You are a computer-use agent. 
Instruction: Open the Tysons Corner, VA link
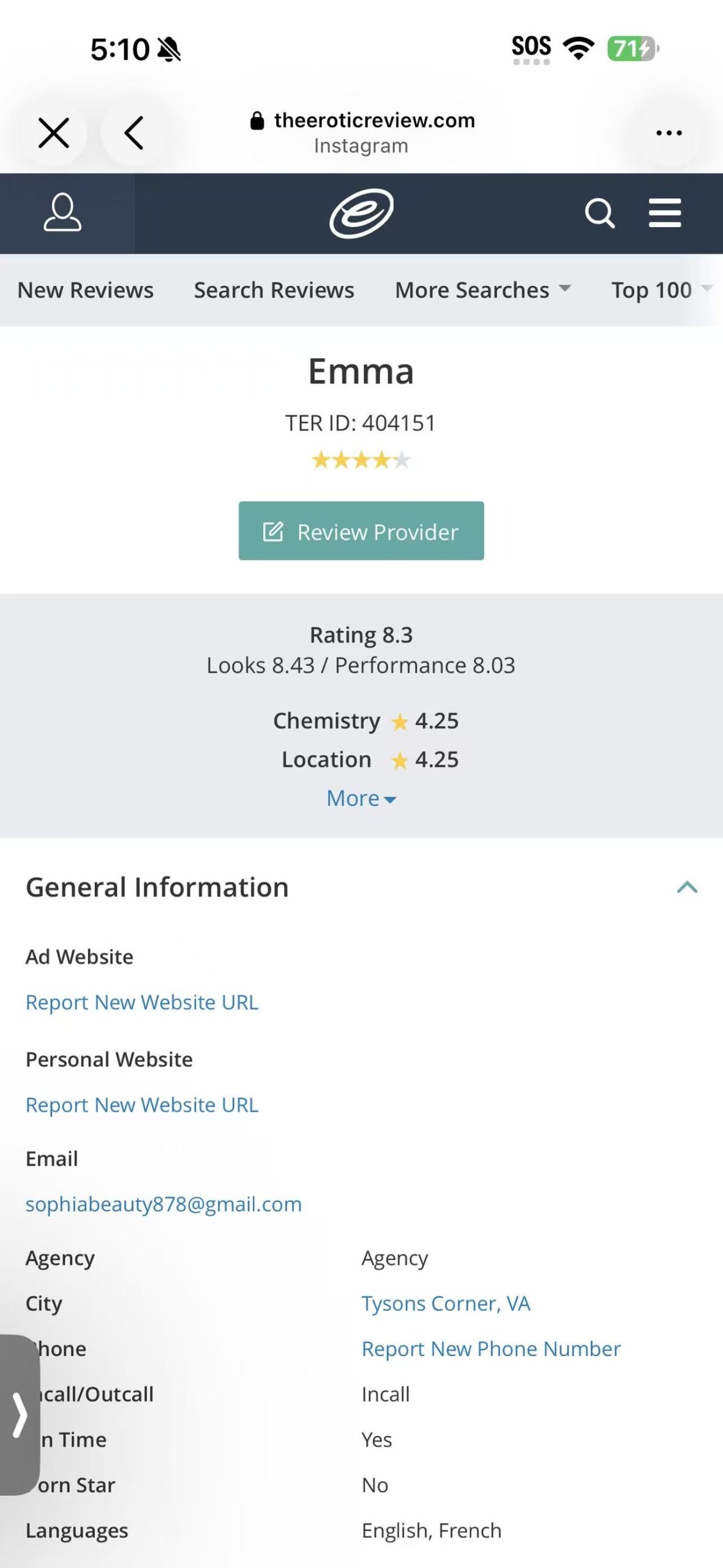tap(446, 1303)
